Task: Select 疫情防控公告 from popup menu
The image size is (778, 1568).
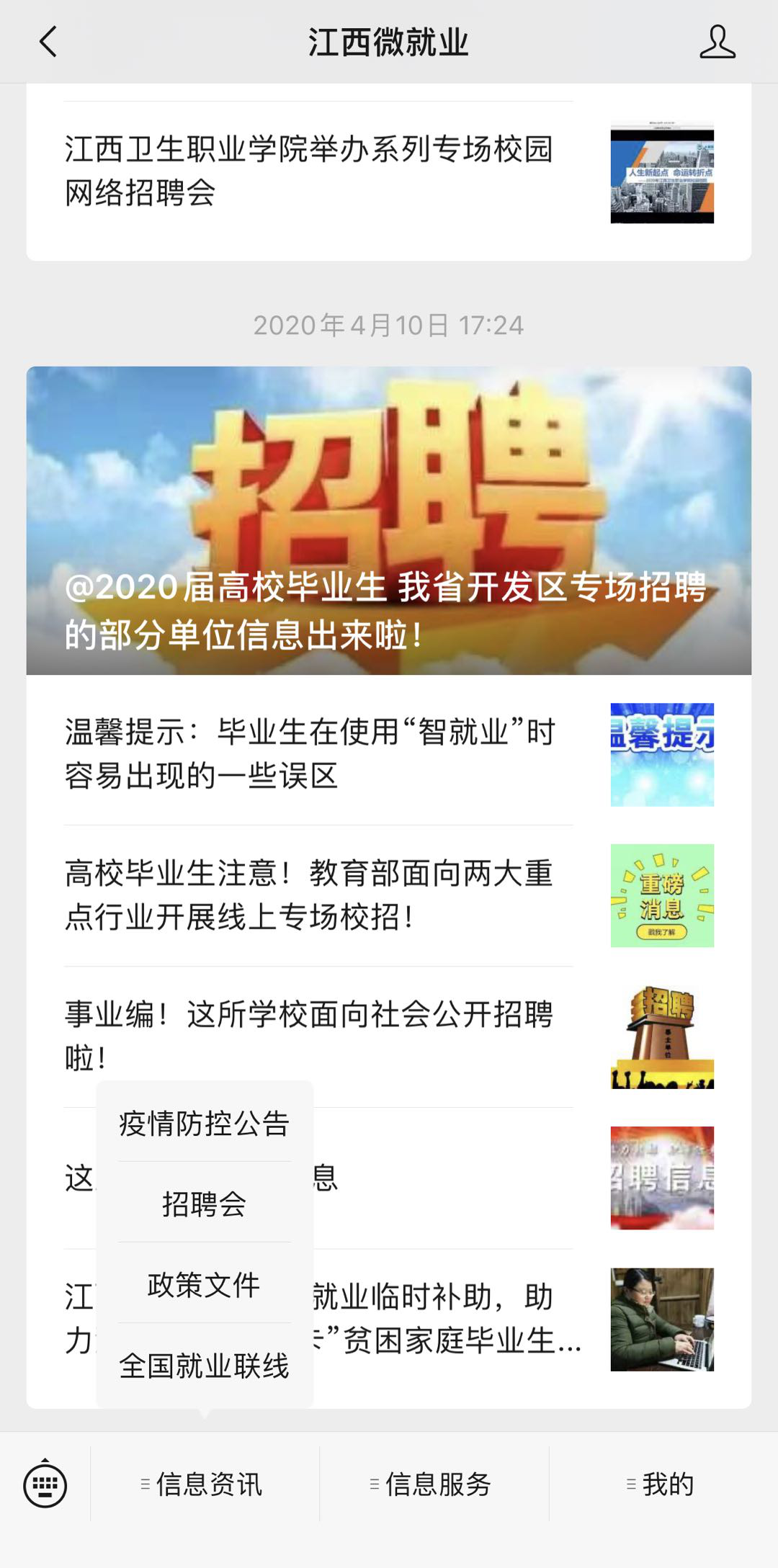Action: 205,1124
